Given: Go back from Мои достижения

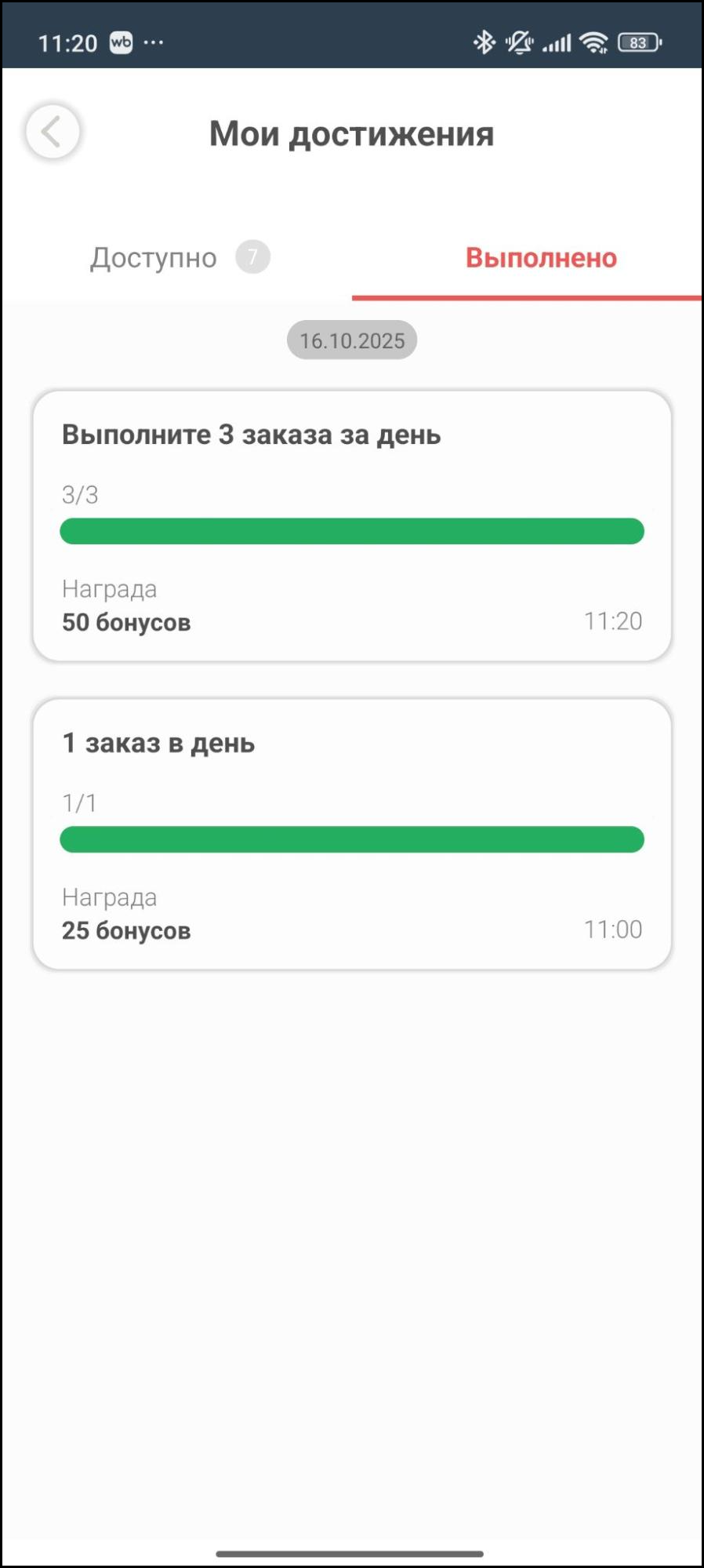Looking at the screenshot, I should (53, 132).
